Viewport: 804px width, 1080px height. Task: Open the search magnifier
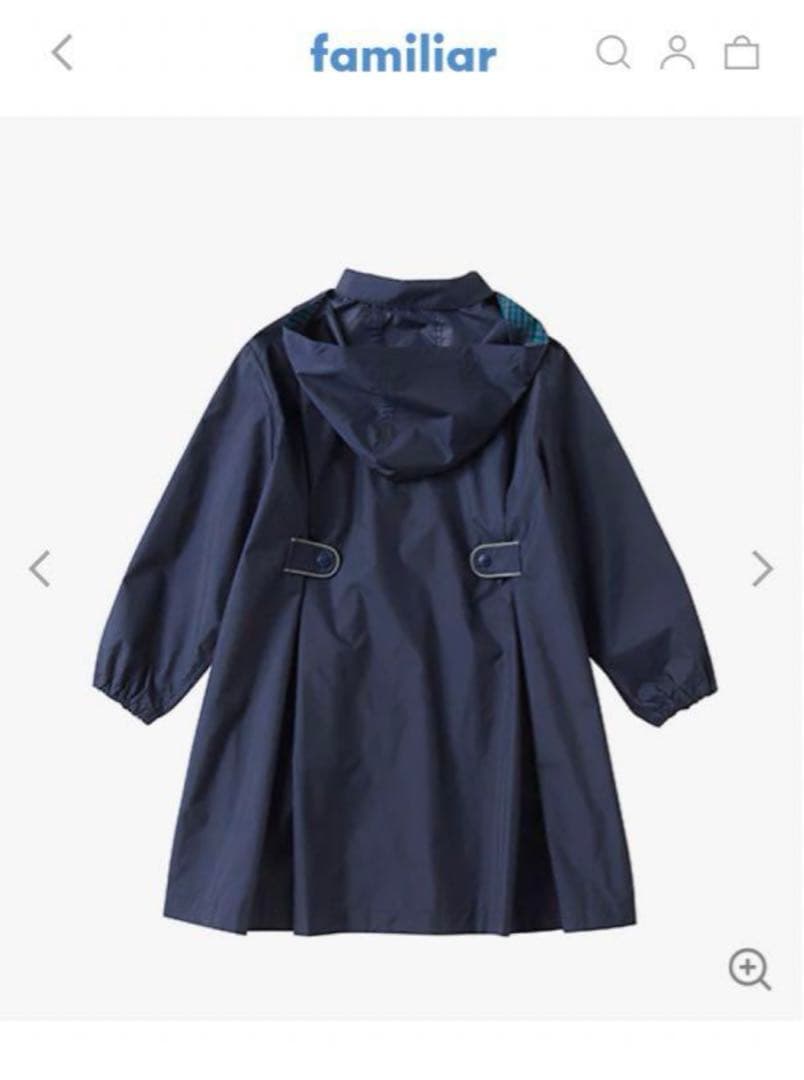point(613,52)
